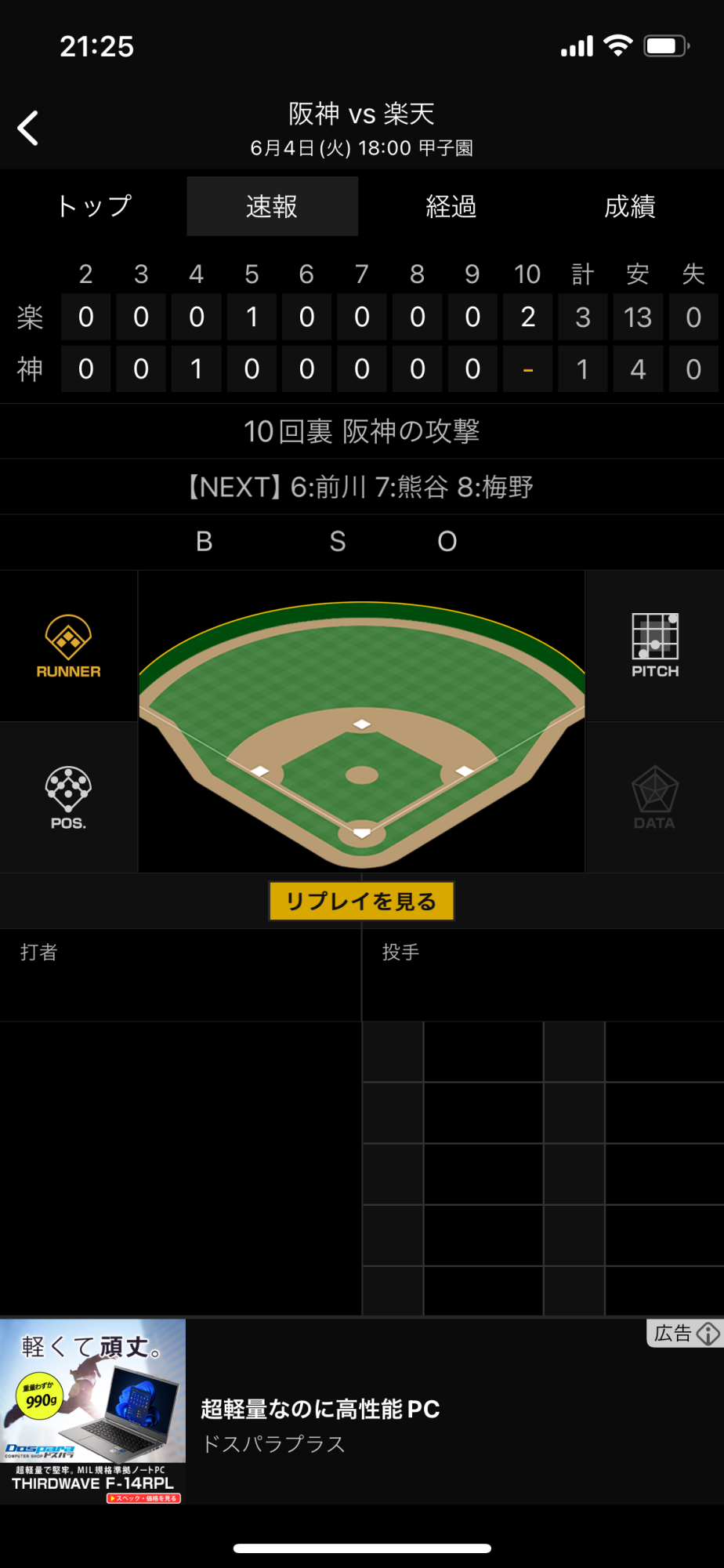
Task: Go back using the top-left arrow
Action: (x=28, y=128)
